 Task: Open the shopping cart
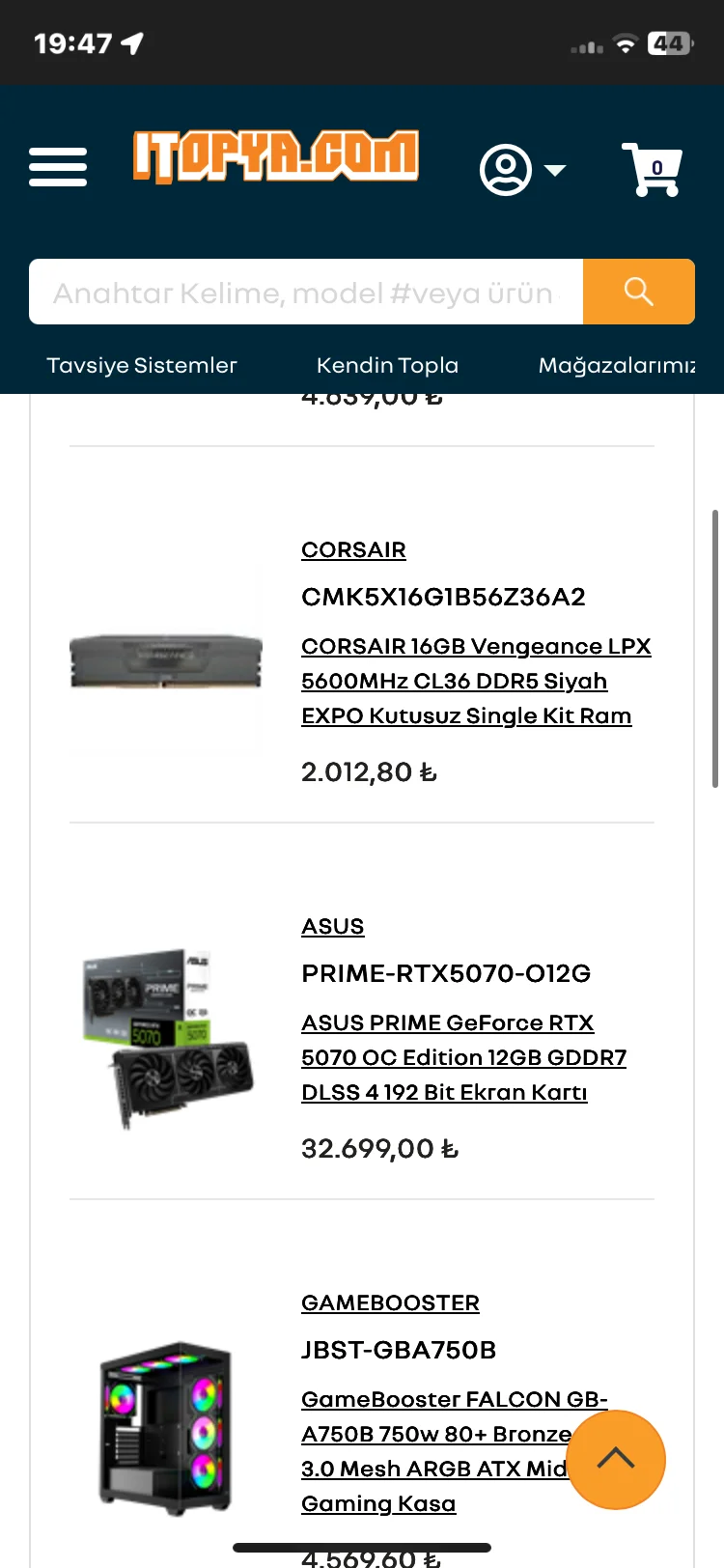[x=653, y=170]
